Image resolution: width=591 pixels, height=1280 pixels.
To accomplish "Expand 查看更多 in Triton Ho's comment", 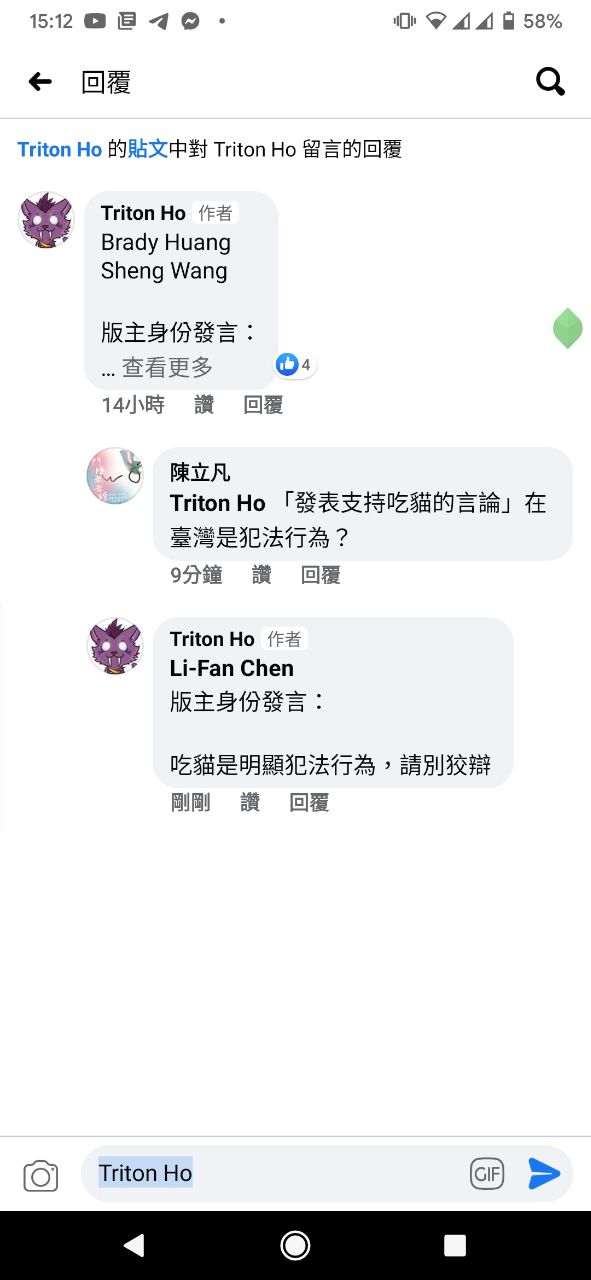I will tap(167, 367).
